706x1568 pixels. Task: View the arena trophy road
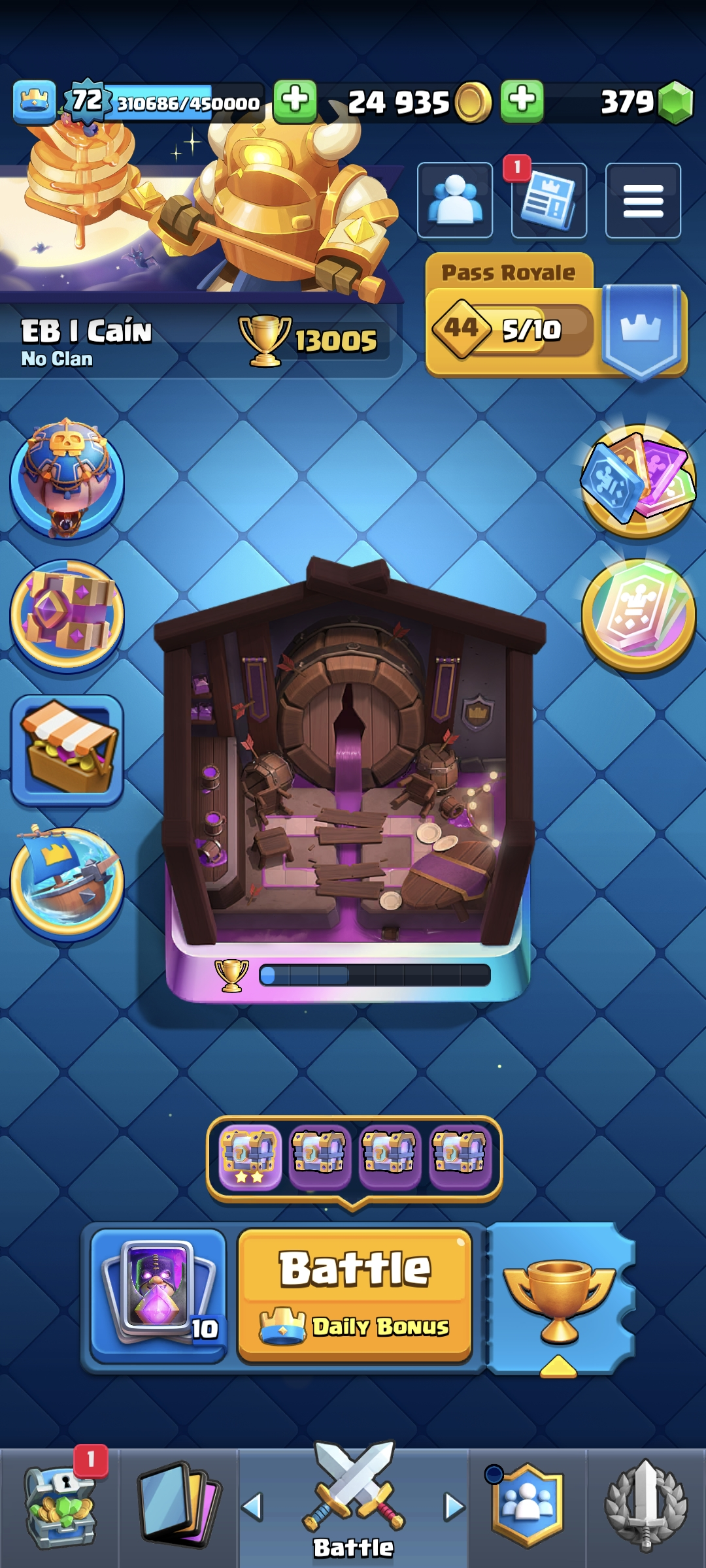[x=346, y=784]
